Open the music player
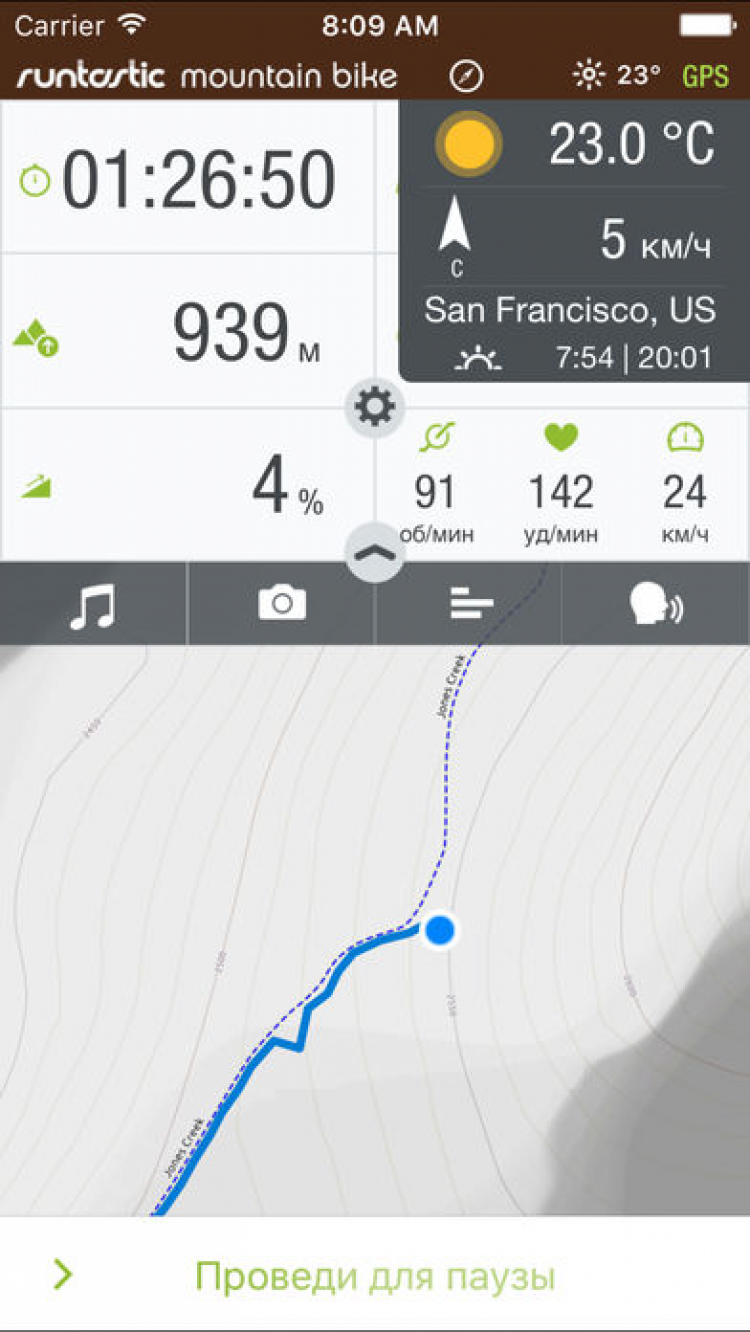This screenshot has height=1332, width=750. coord(93,604)
